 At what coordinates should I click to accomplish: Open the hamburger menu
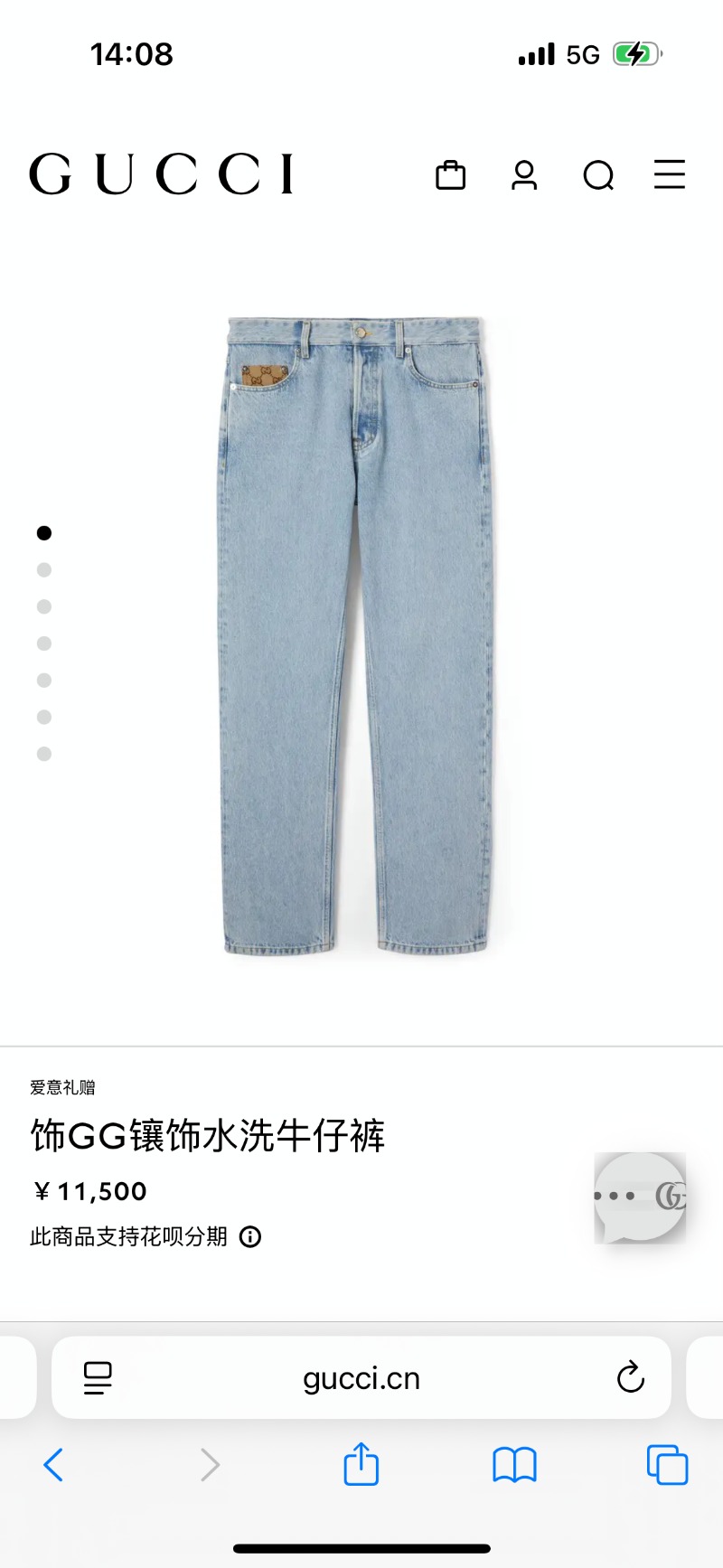pyautogui.click(x=670, y=174)
